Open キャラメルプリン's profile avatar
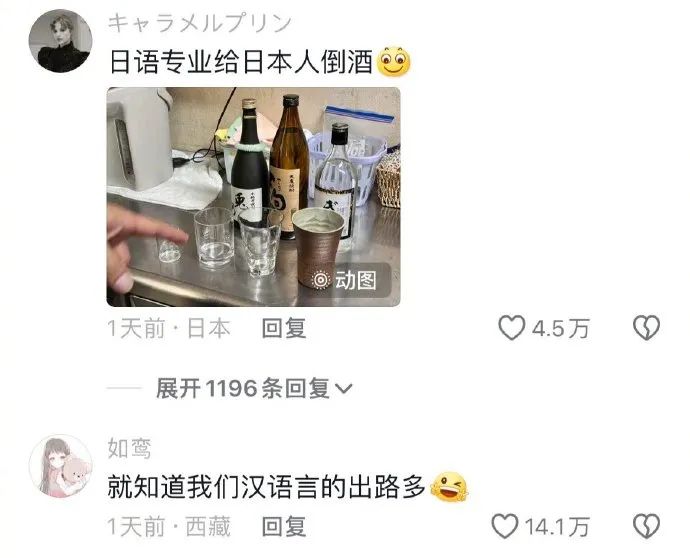690x558 pixels. [x=63, y=41]
